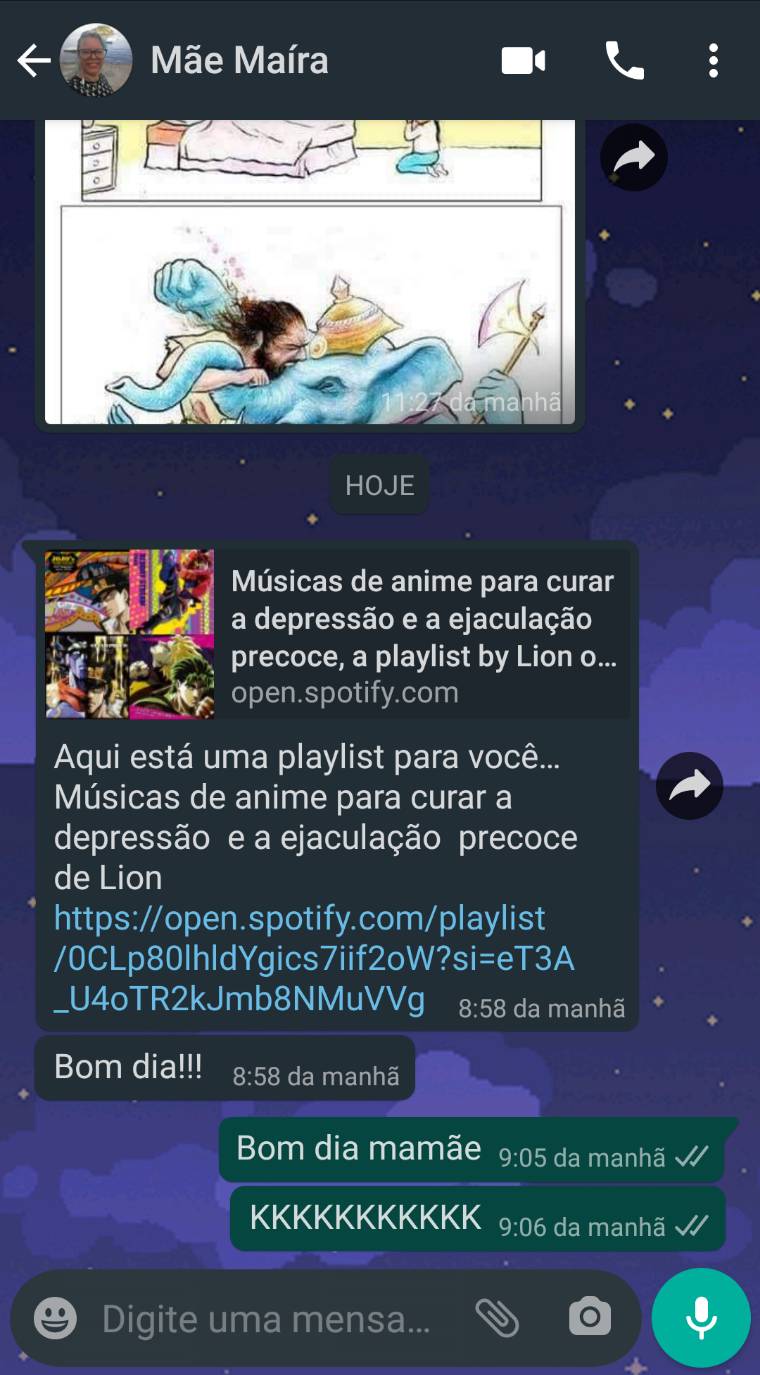Tap the open.spotify.com link preview card
This screenshot has width=760, height=1375.
coord(420,631)
